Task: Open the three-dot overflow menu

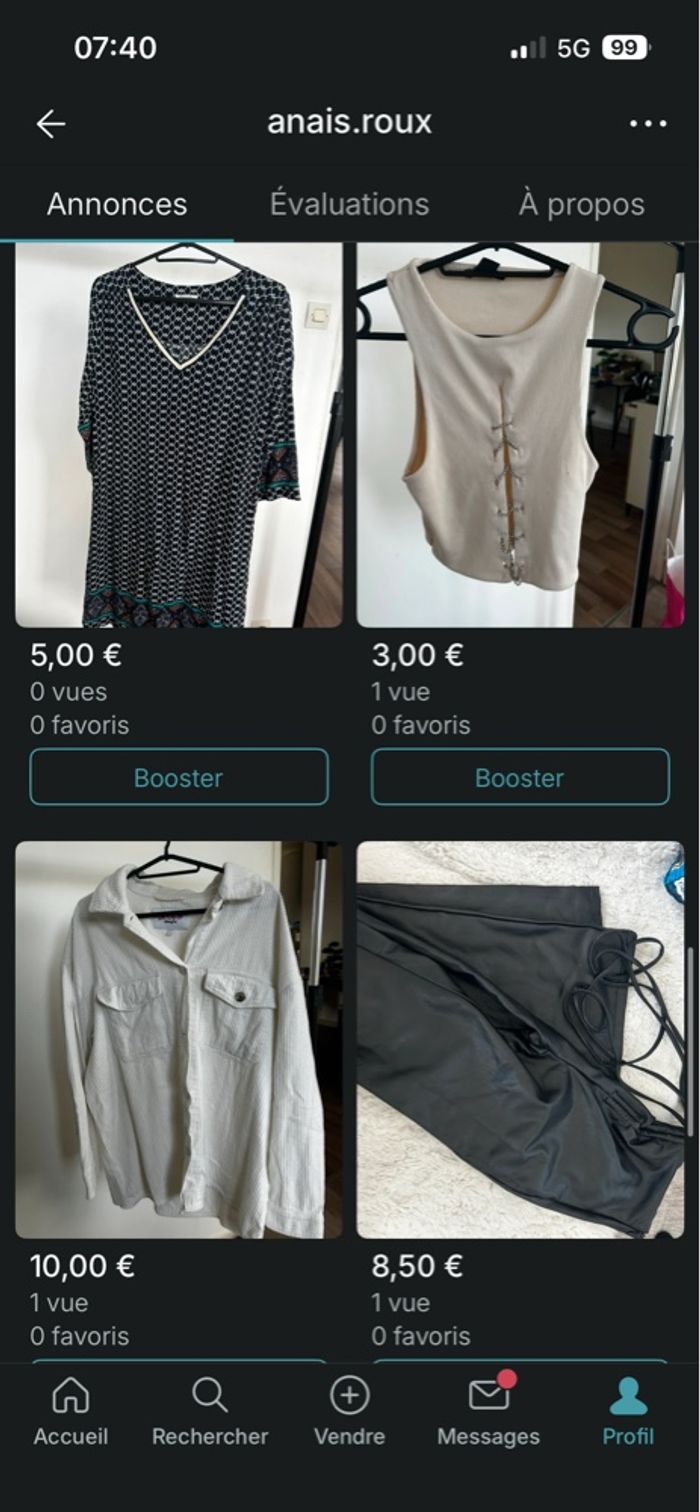Action: [x=647, y=124]
